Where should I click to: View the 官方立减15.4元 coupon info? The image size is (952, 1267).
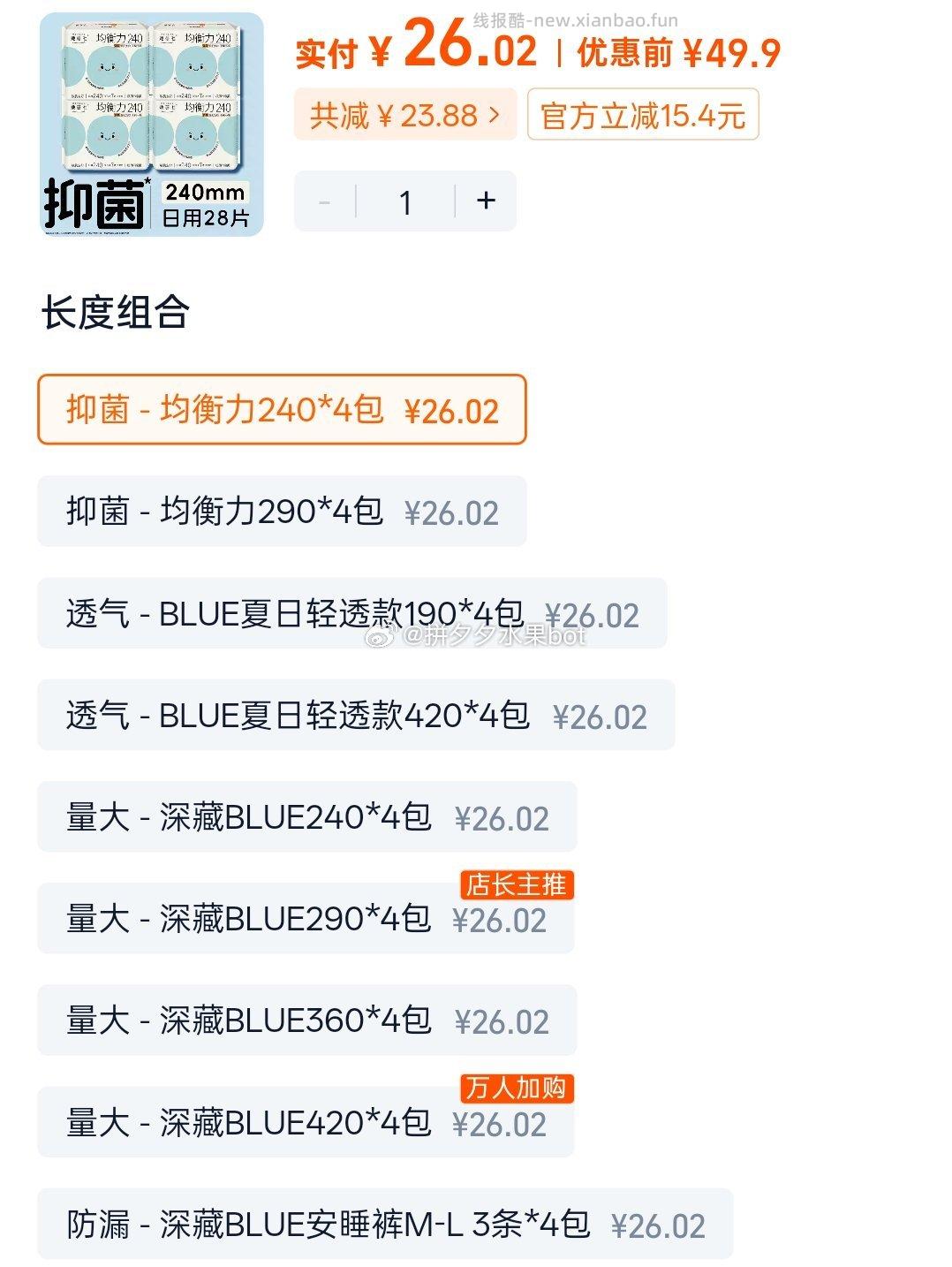pyautogui.click(x=642, y=115)
